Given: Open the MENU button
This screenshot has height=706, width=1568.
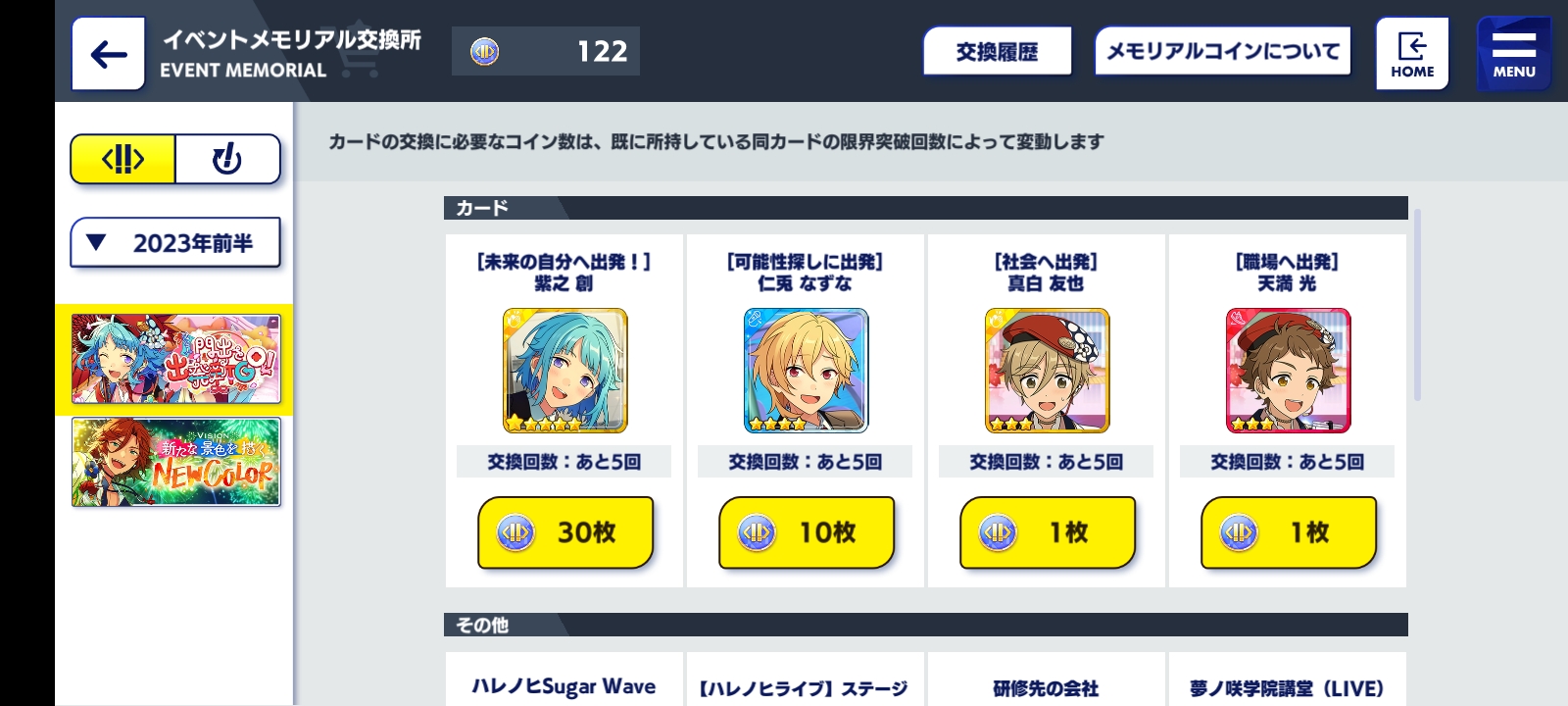Looking at the screenshot, I should click(x=1513, y=54).
